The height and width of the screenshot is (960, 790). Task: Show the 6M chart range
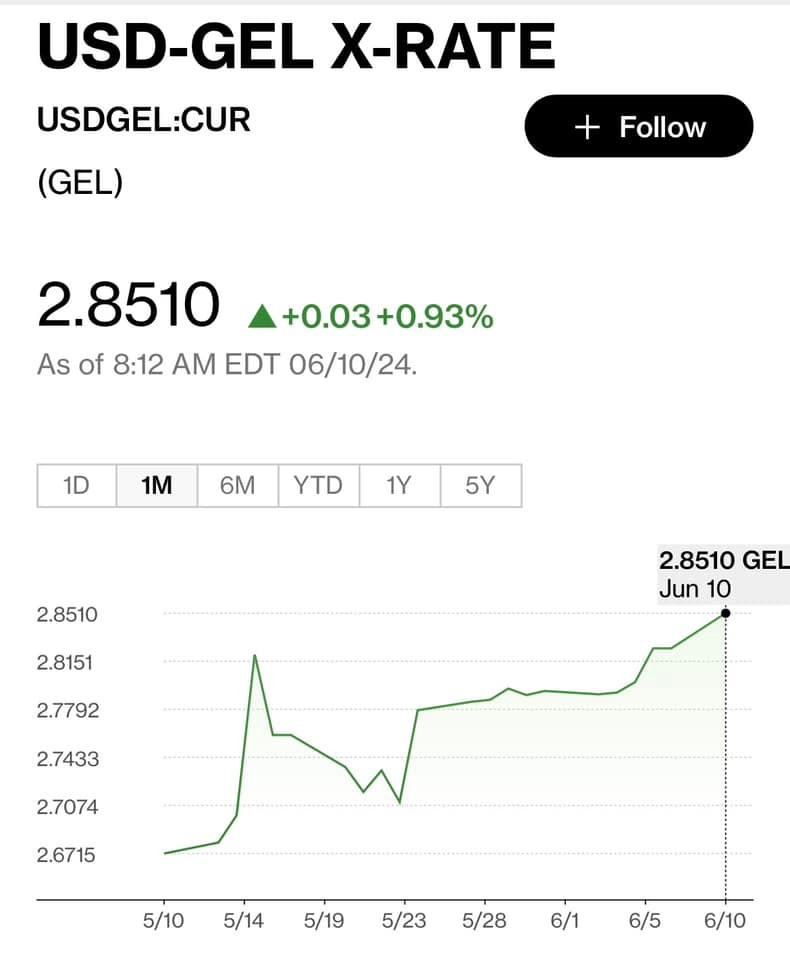(238, 486)
